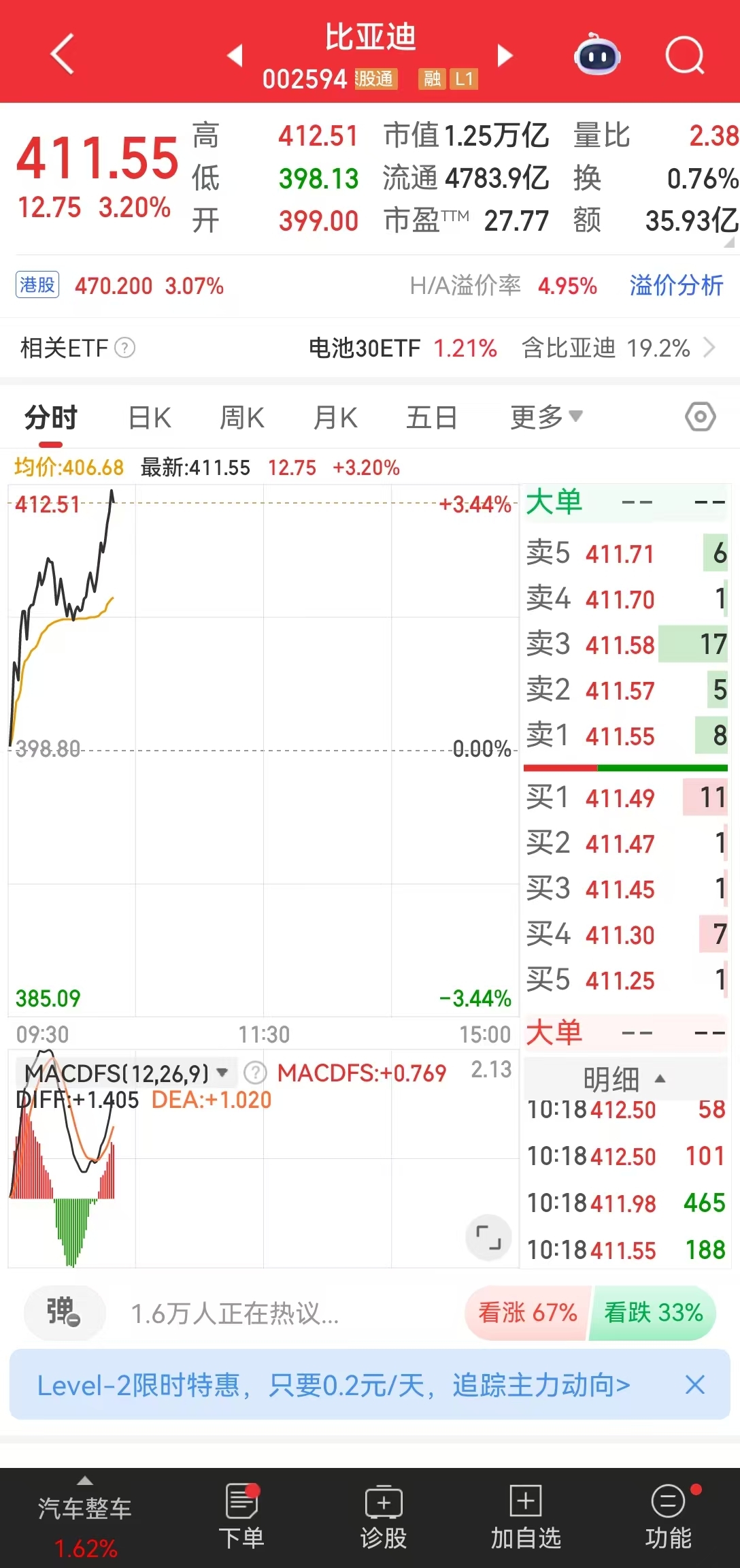Switch to the 周K tab
The height and width of the screenshot is (1568, 740).
pos(242,417)
